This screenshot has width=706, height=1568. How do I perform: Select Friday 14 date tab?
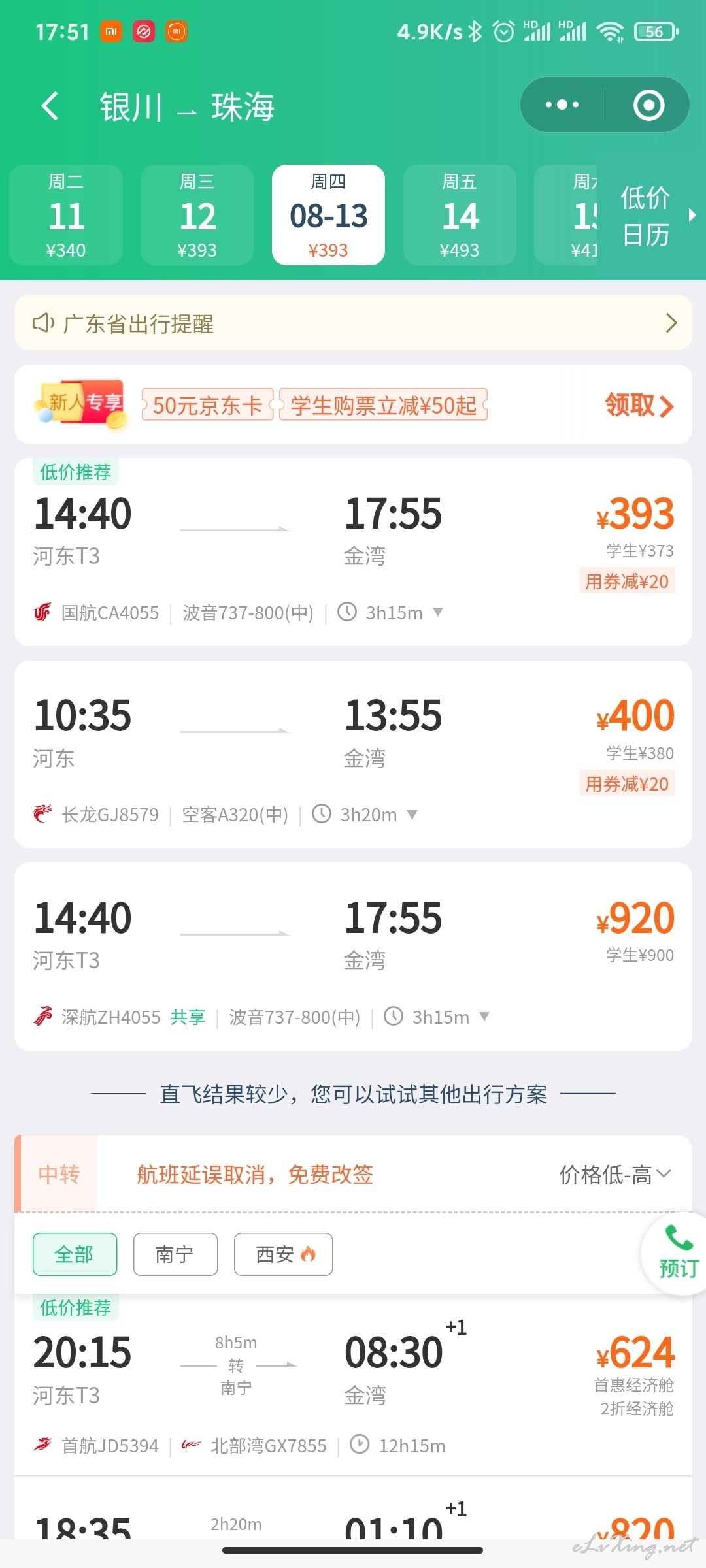[x=460, y=215]
